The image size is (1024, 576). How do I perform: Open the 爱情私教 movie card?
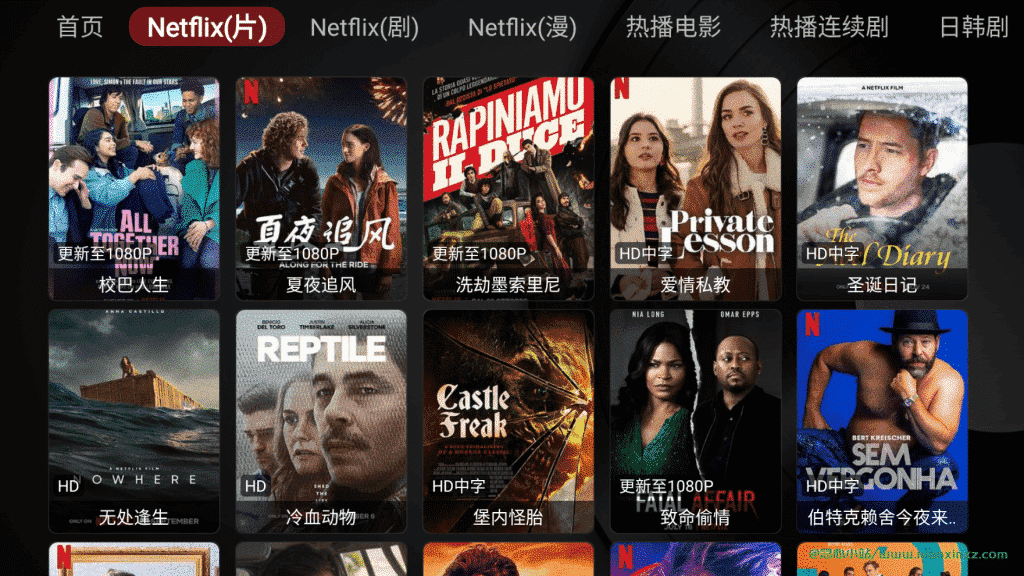point(695,188)
